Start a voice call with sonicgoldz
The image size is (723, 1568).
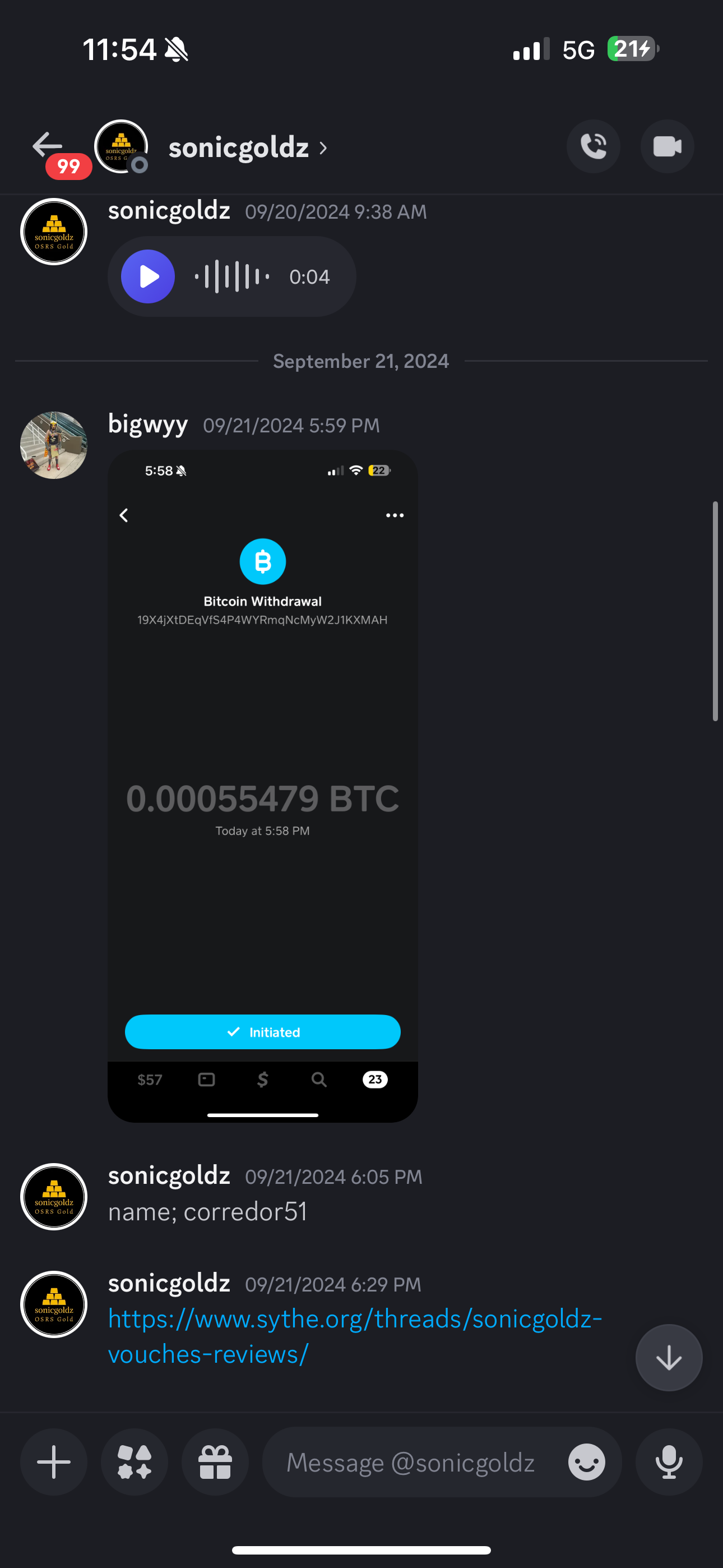pyautogui.click(x=594, y=147)
